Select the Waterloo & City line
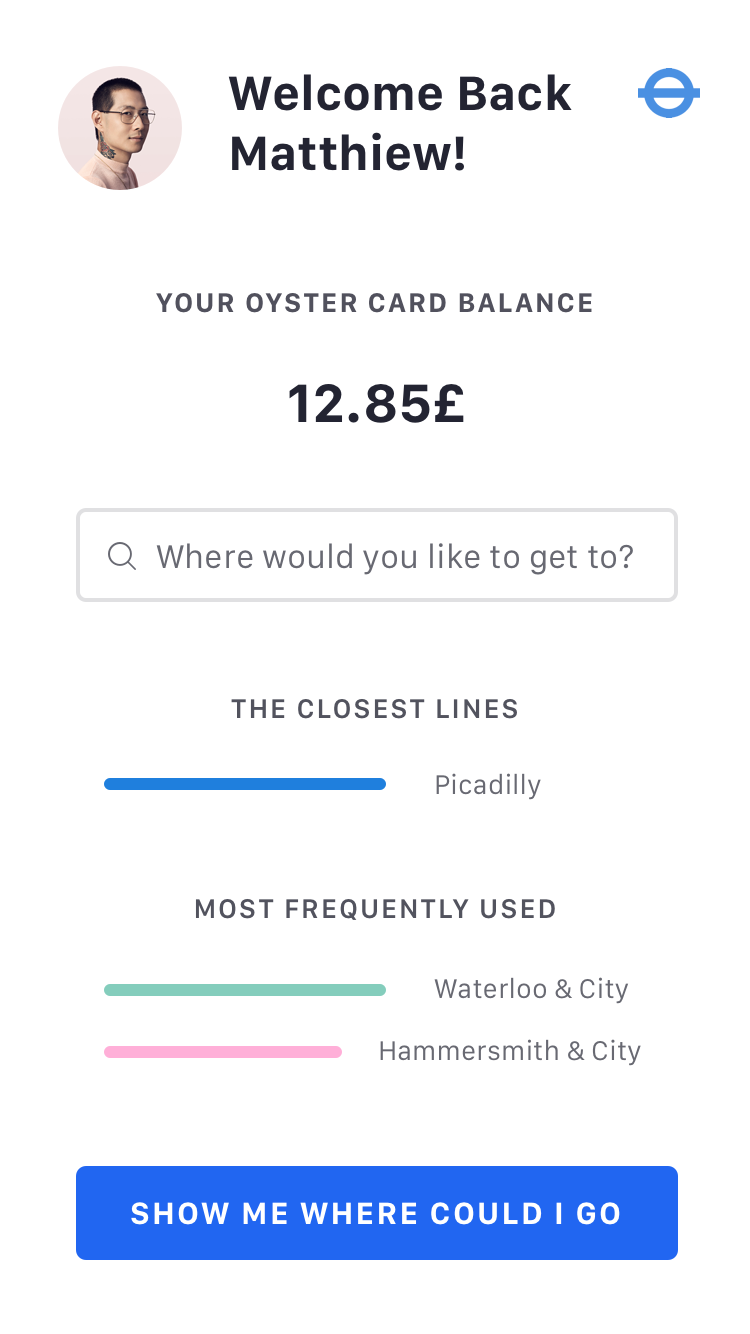 click(366, 990)
